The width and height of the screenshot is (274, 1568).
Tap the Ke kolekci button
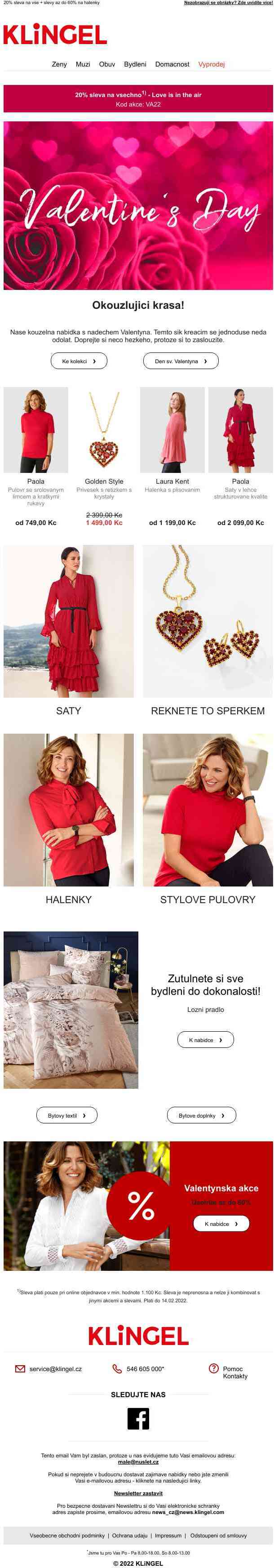78,361
